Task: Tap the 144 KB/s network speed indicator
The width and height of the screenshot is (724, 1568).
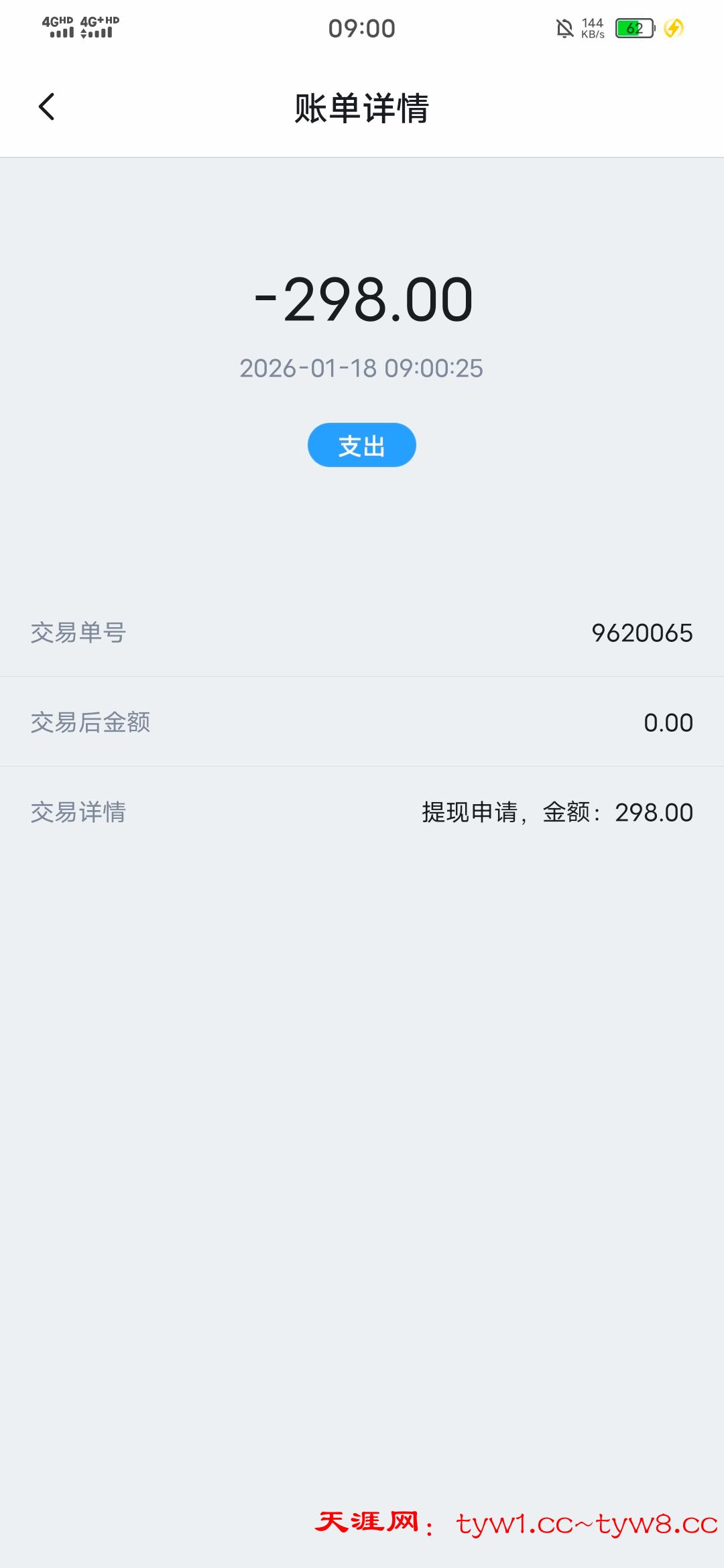Action: coord(593,27)
